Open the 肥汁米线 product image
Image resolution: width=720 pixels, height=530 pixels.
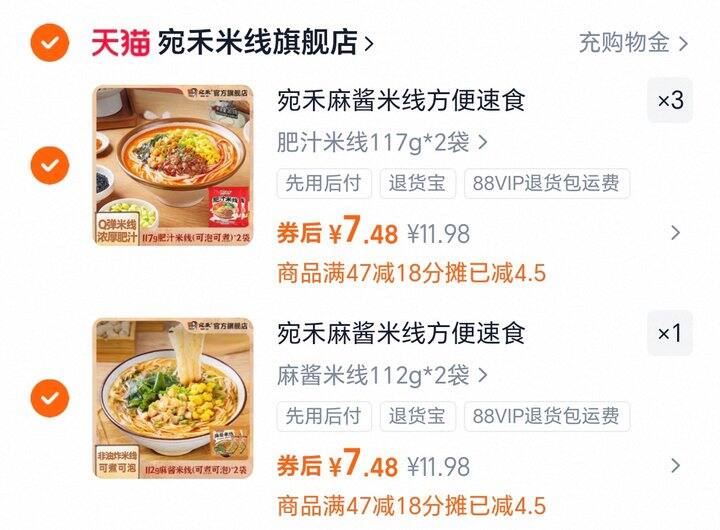[x=173, y=165]
